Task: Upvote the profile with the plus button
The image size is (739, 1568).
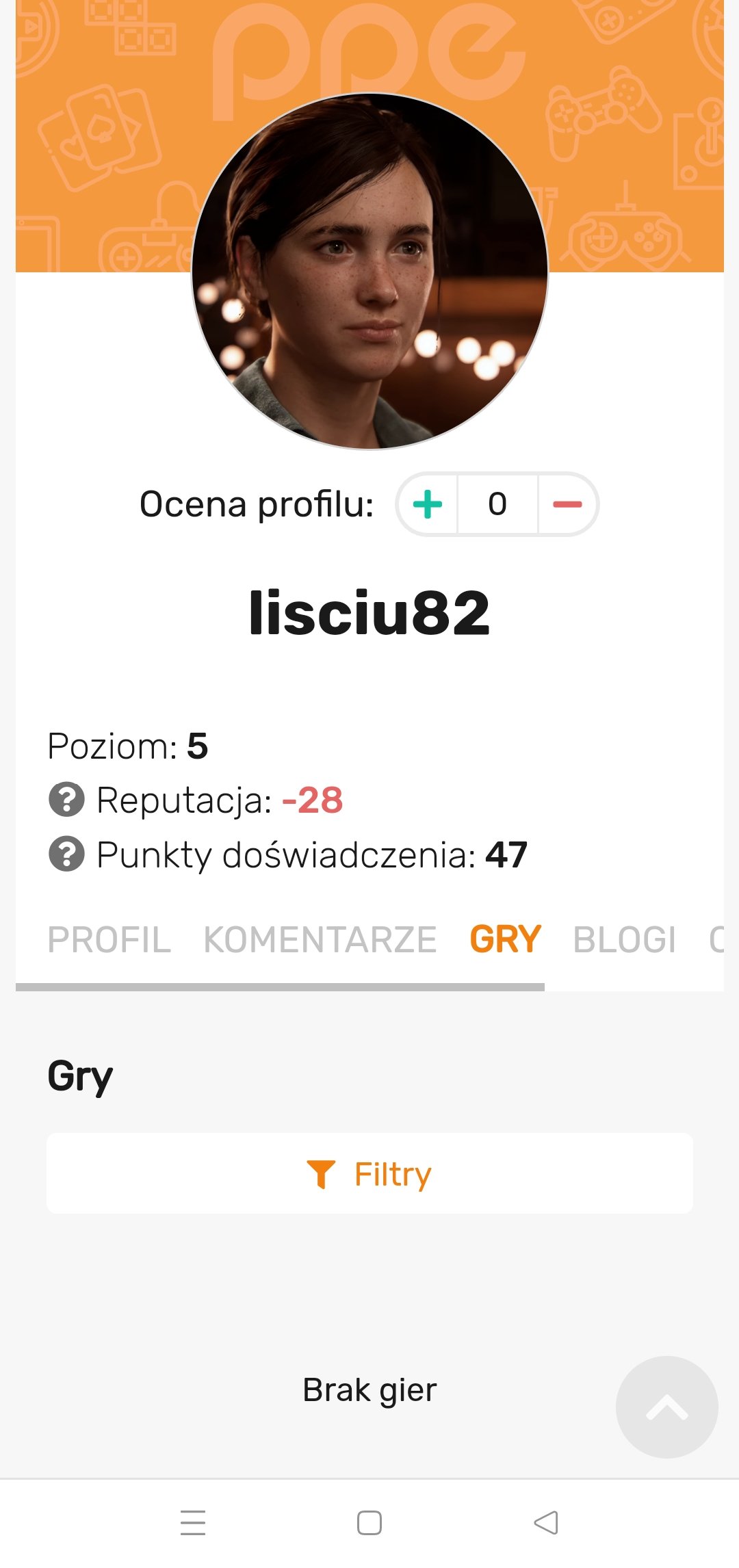Action: 428,504
